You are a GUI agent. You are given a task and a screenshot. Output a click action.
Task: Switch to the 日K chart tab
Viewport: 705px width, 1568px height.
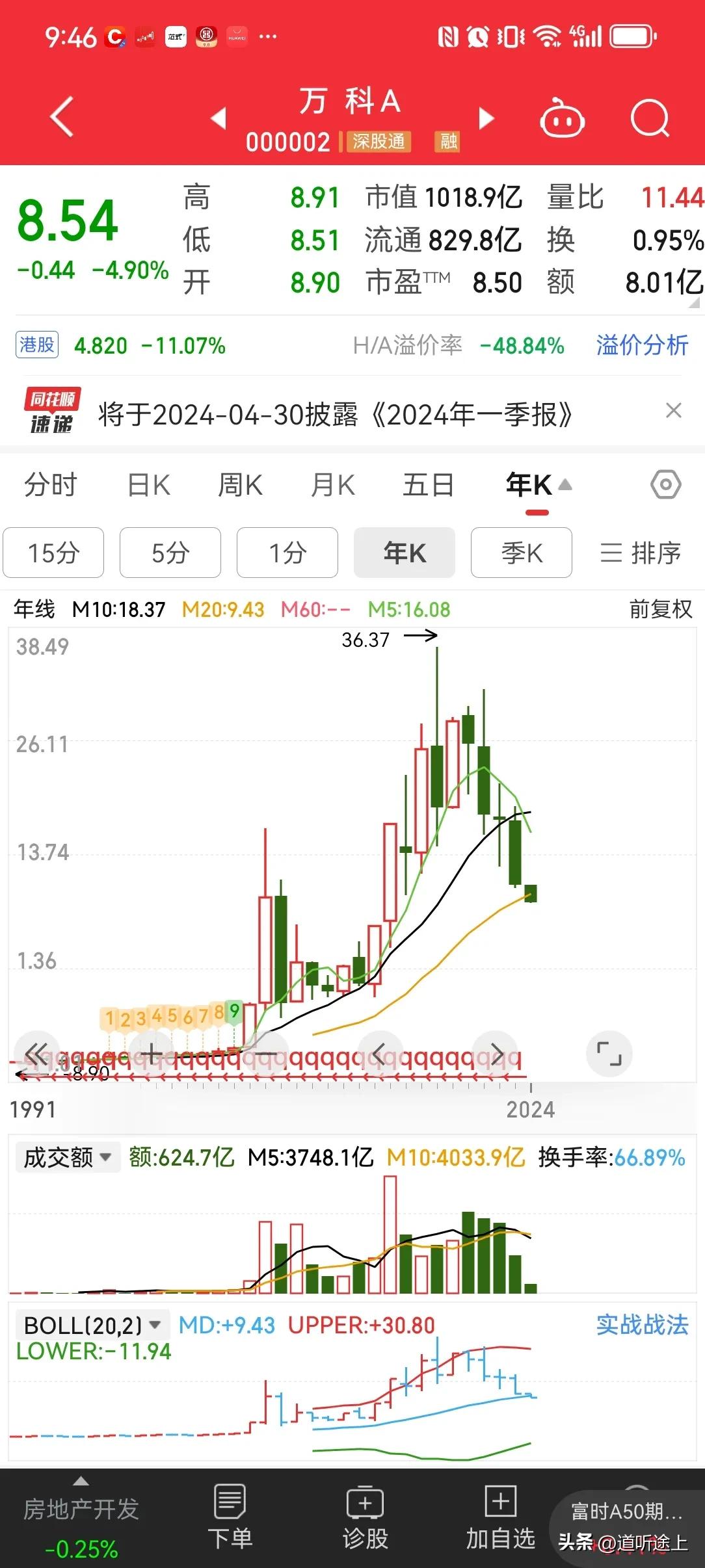click(x=149, y=485)
